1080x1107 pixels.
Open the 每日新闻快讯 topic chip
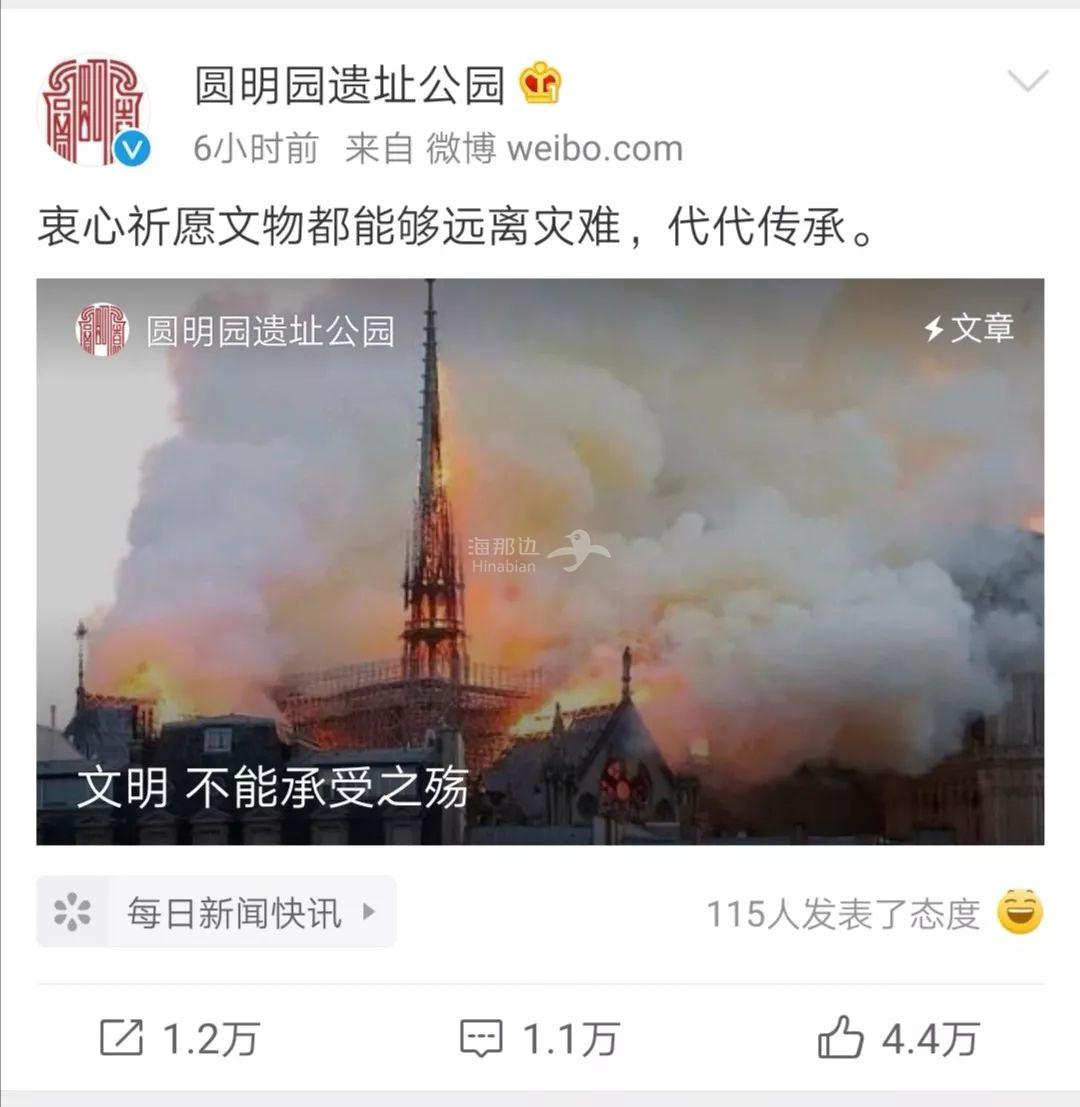point(216,912)
